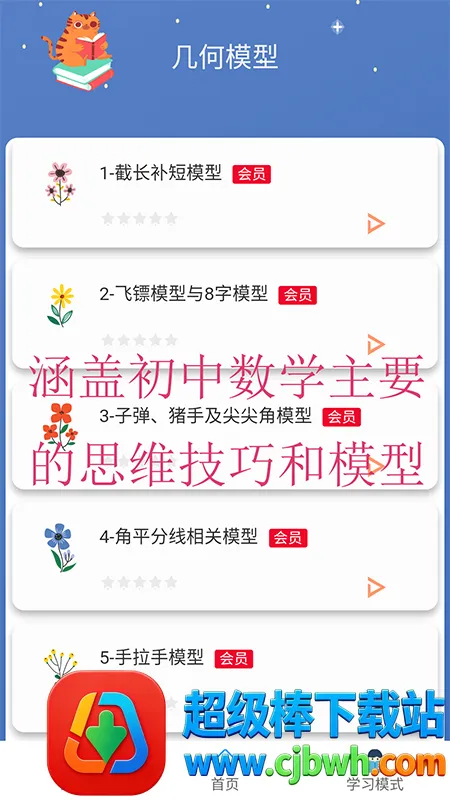Open the 3-子弹、猪手及尖尖角模型 lesson card
450x800 pixels.
click(225, 435)
